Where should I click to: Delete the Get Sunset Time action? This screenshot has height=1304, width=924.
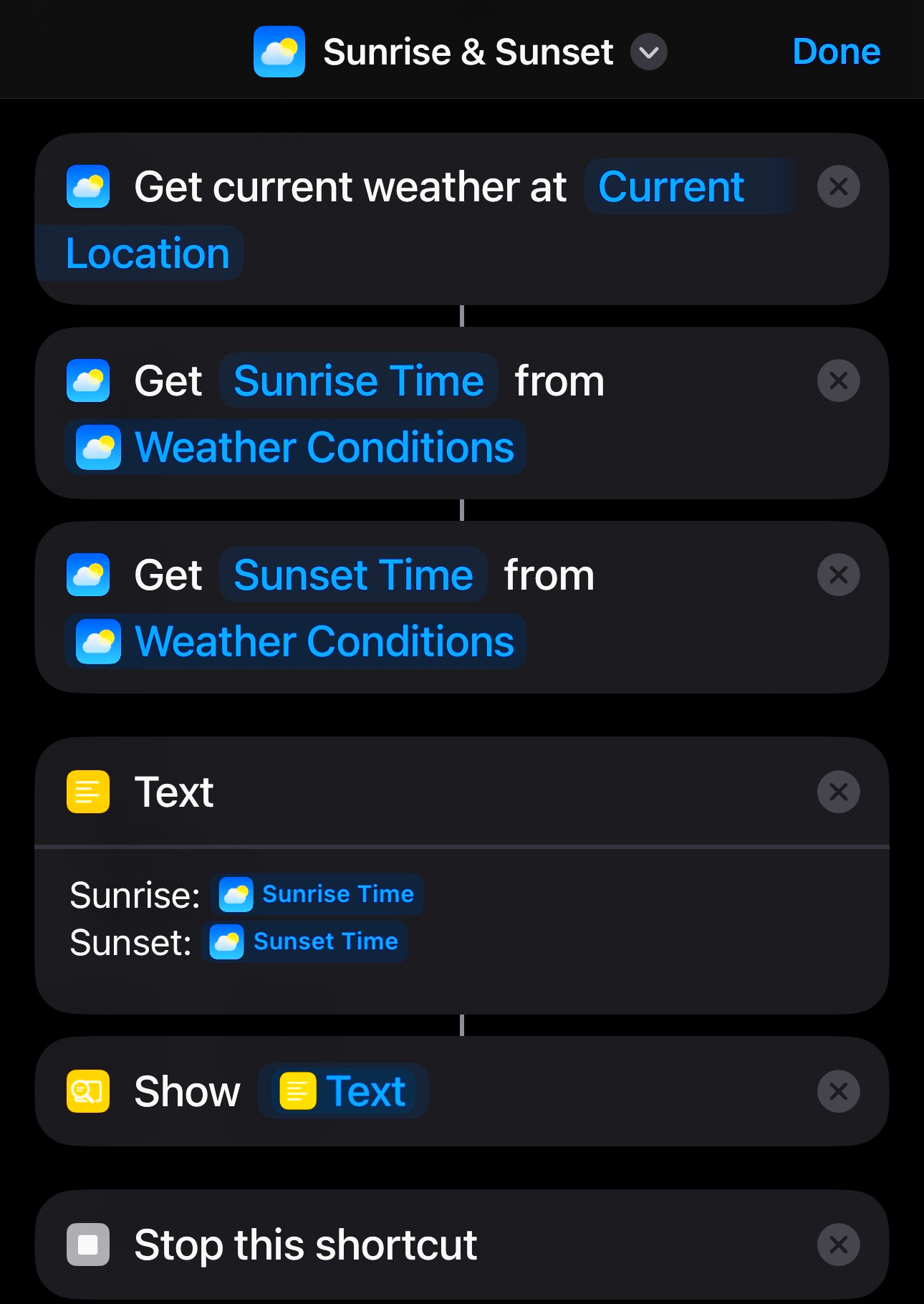click(838, 575)
